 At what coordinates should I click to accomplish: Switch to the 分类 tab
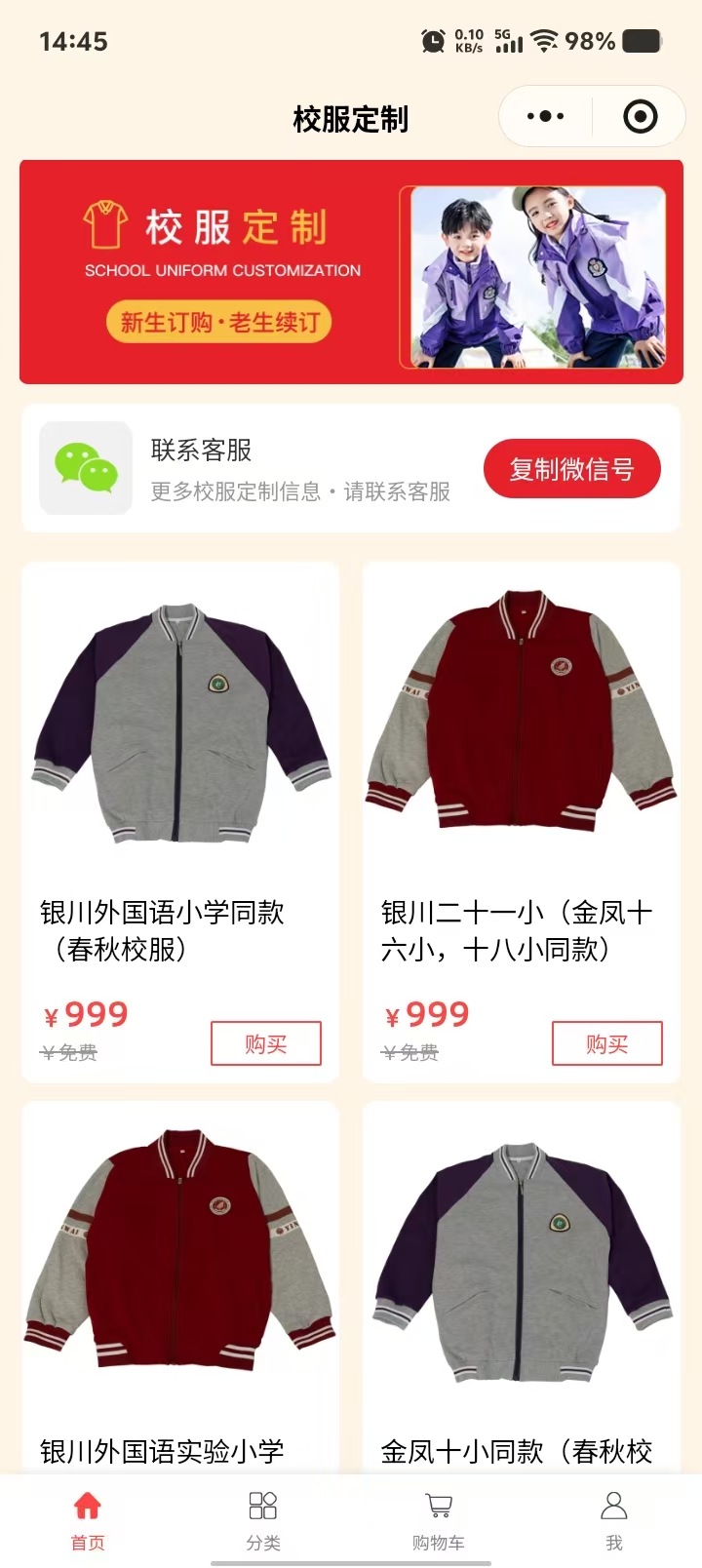pyautogui.click(x=263, y=1519)
